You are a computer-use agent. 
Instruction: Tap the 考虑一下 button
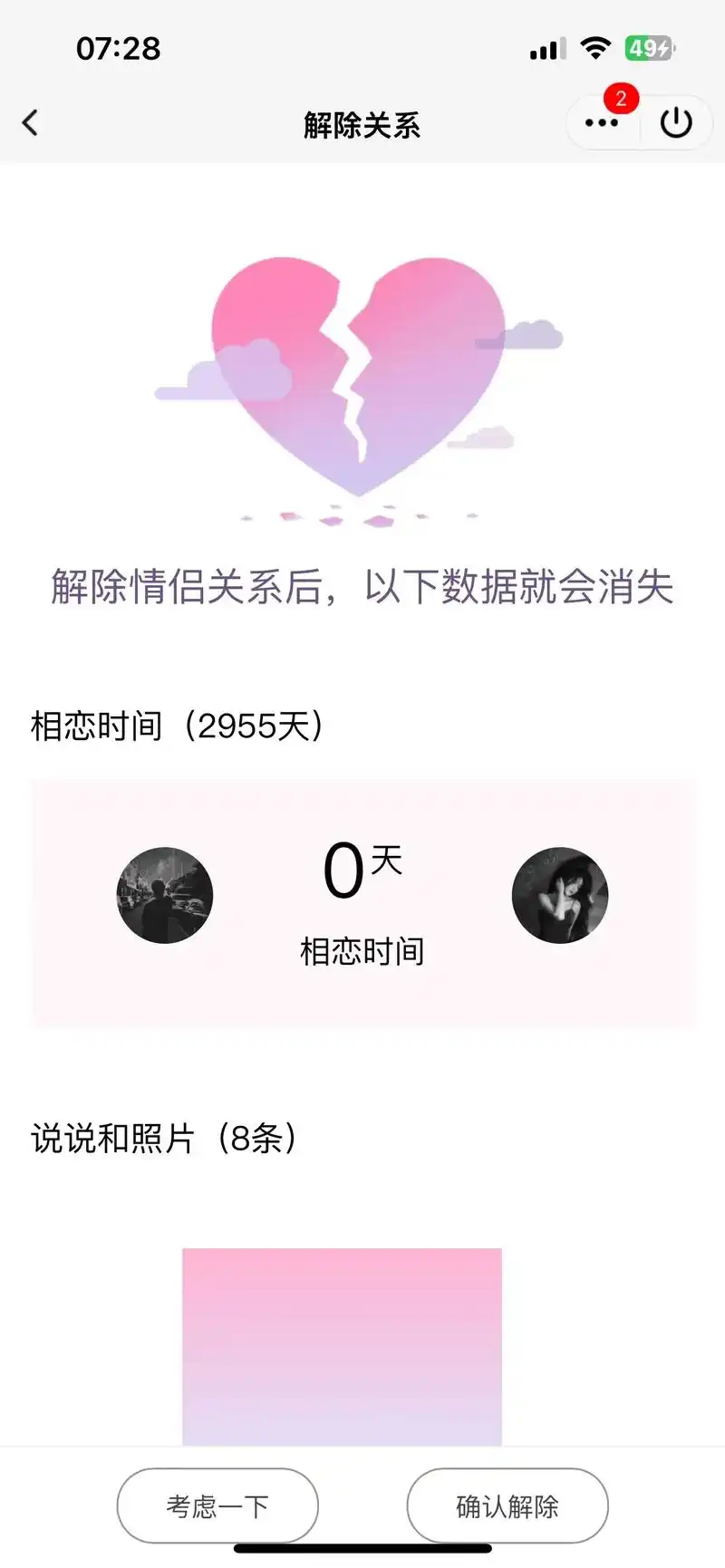tap(217, 1505)
